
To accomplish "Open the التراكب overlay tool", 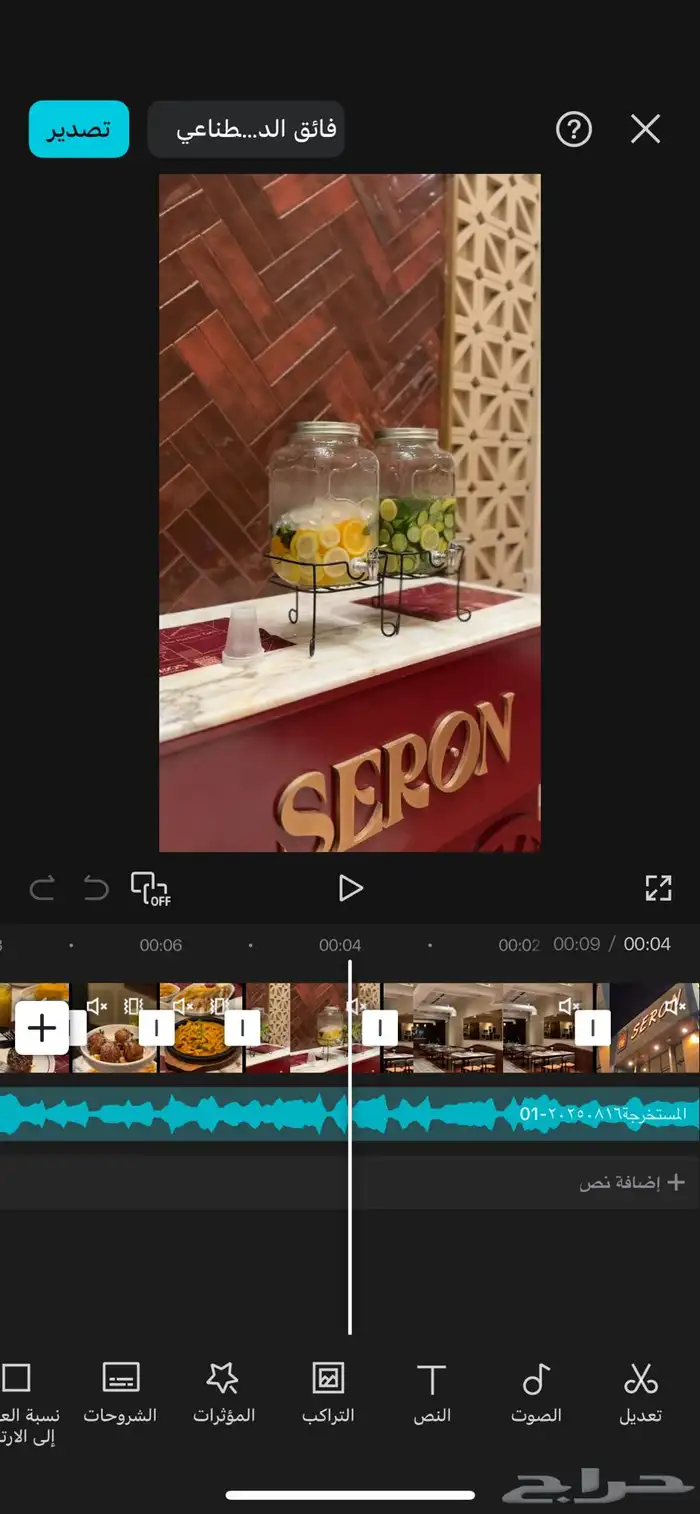I will 328,1392.
